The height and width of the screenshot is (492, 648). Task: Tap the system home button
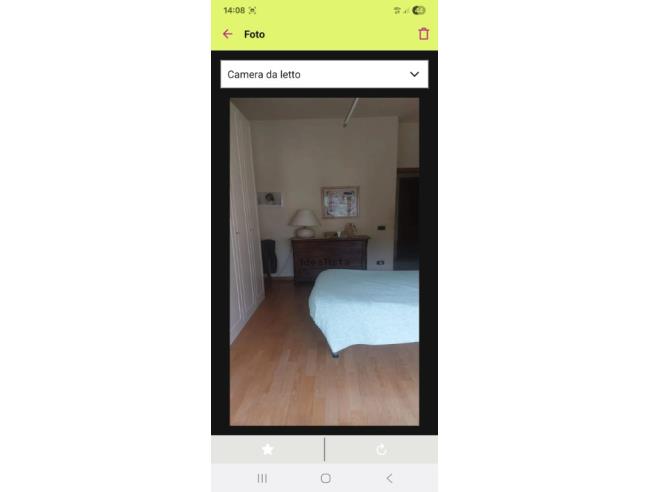tap(325, 478)
